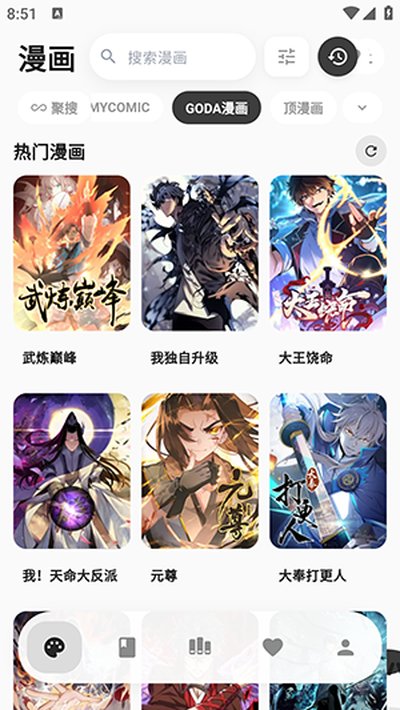Open the rankings chart tab
Viewport: 400px width, 710px height.
tap(200, 647)
